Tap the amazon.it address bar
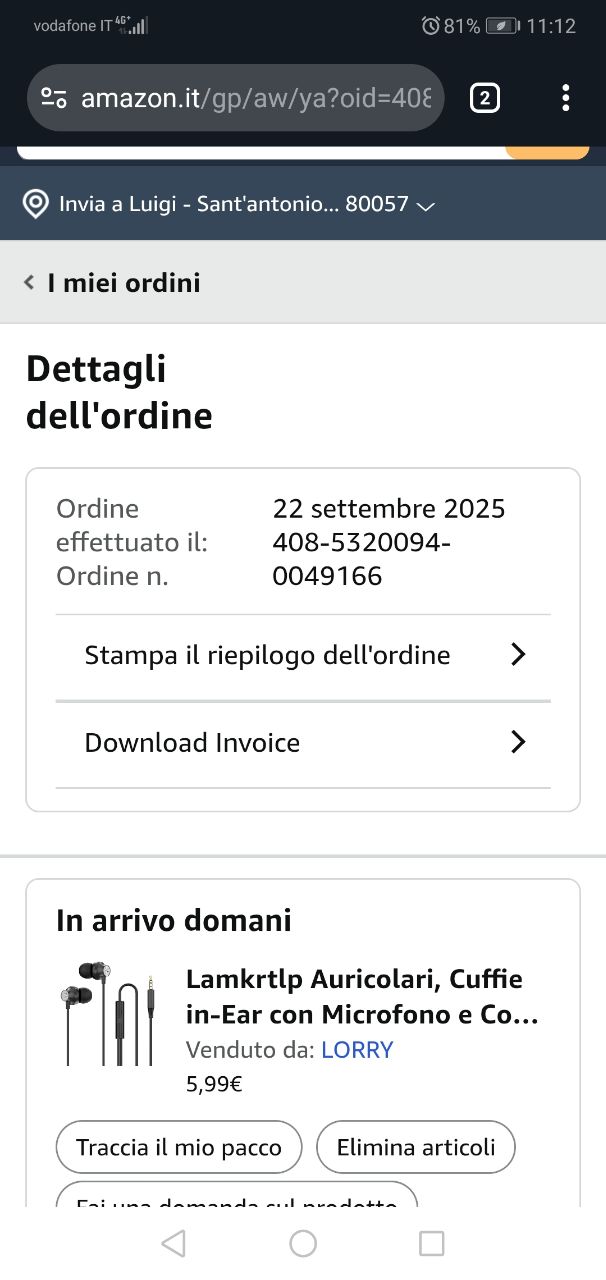Image resolution: width=606 pixels, height=1280 pixels. pos(255,98)
